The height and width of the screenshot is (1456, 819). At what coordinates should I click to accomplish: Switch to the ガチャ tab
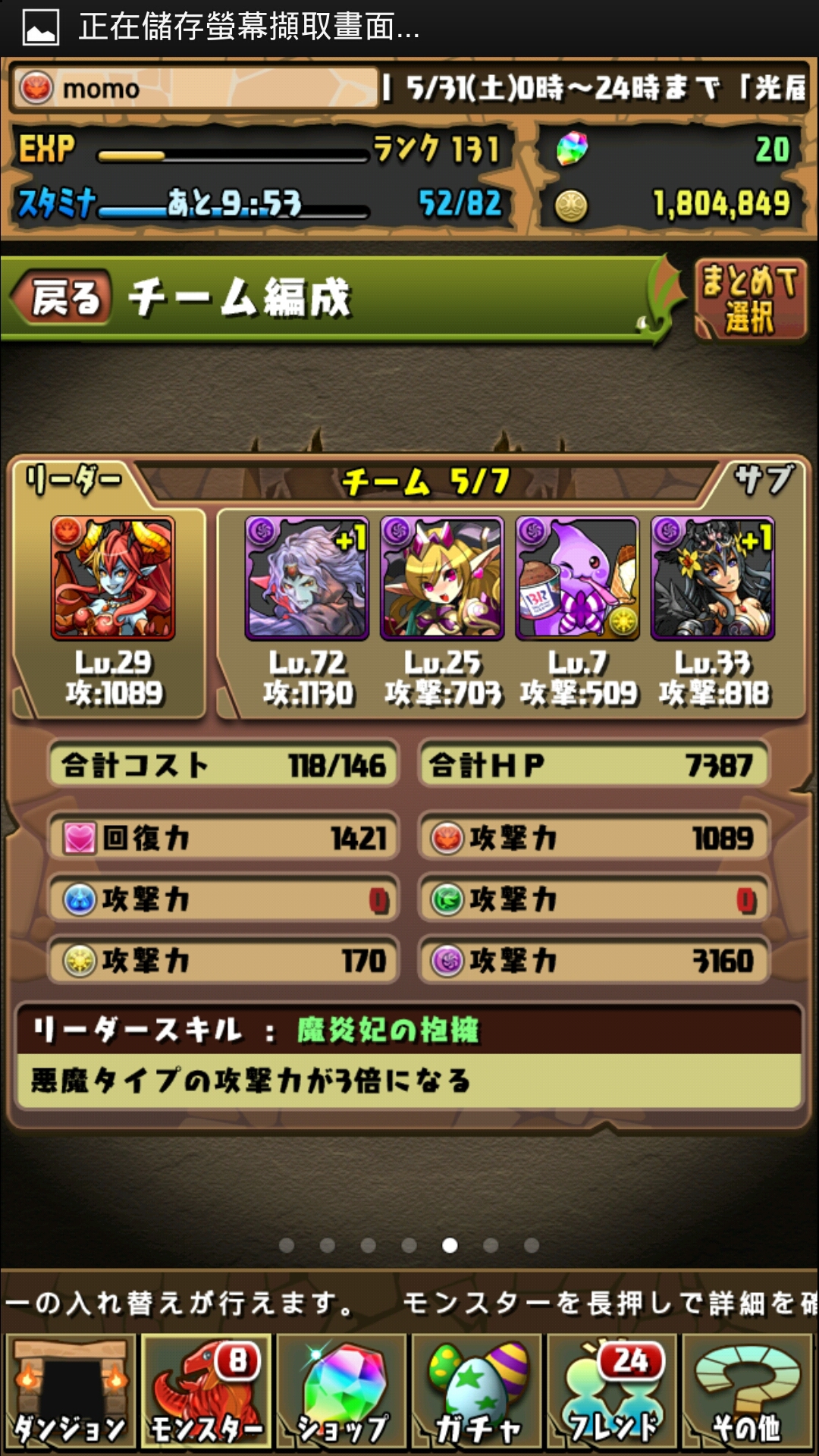tap(476, 1392)
